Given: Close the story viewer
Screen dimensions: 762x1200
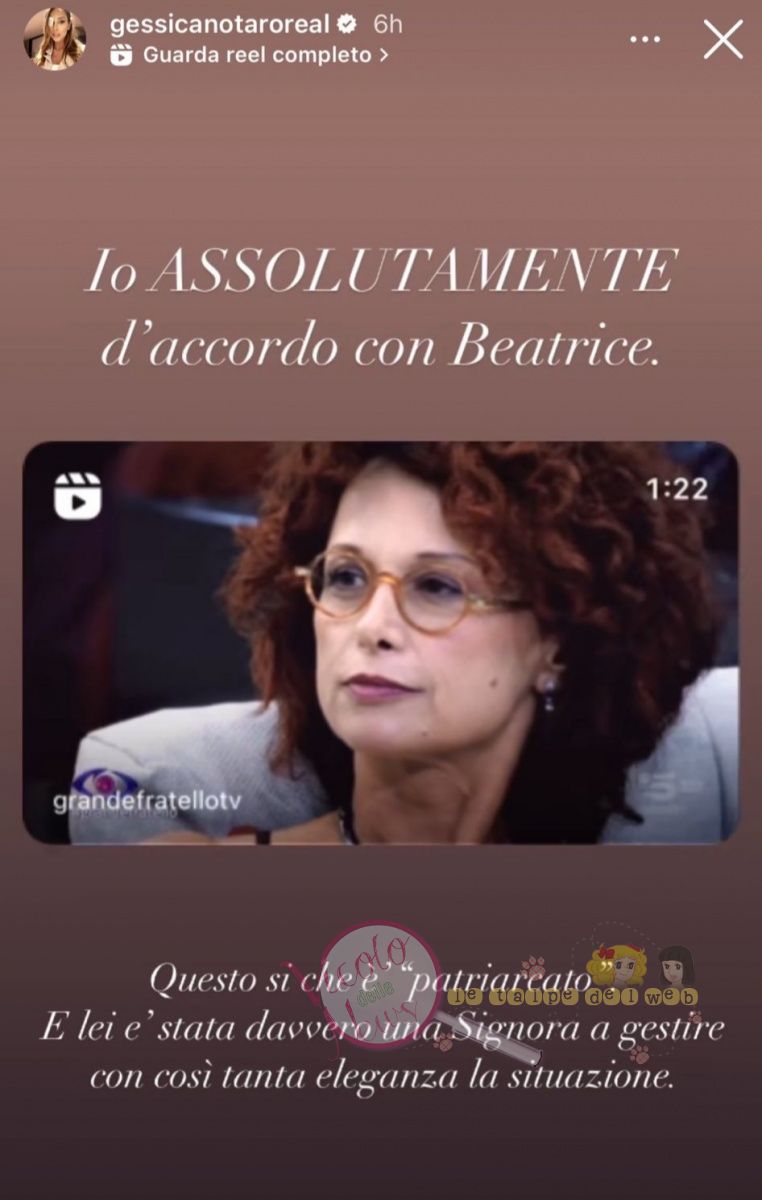Looking at the screenshot, I should pyautogui.click(x=722, y=40).
